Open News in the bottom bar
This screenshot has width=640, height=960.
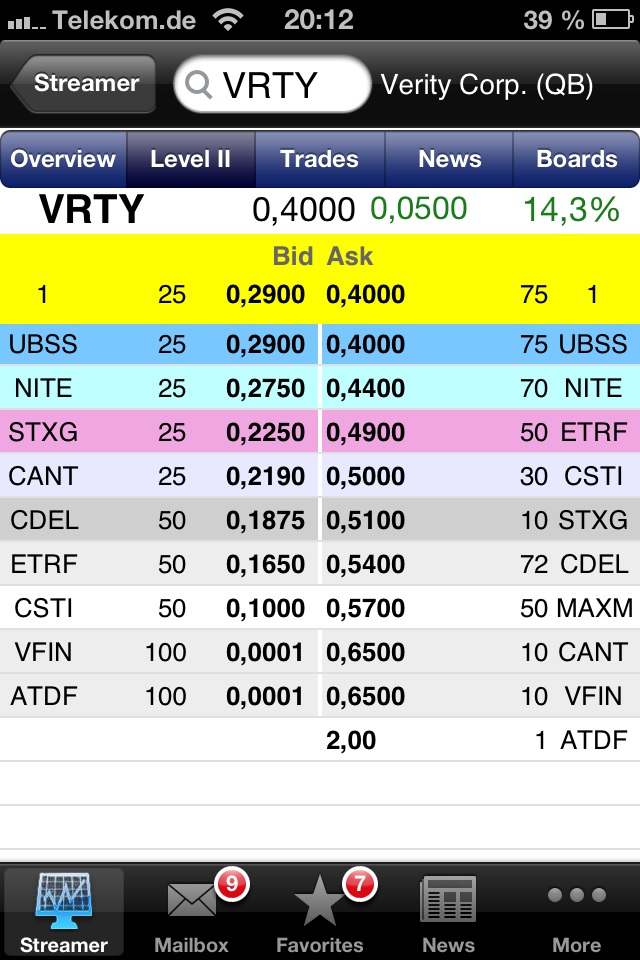448,912
